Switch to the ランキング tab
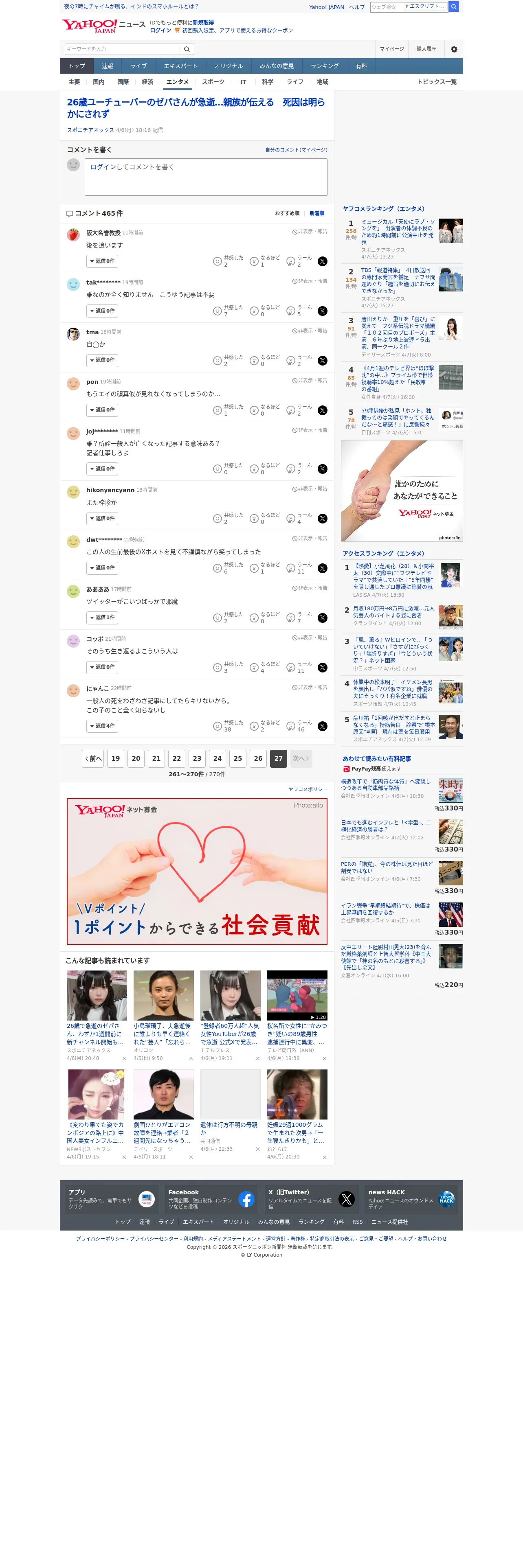Screen dimensions: 523x1568 tap(325, 66)
